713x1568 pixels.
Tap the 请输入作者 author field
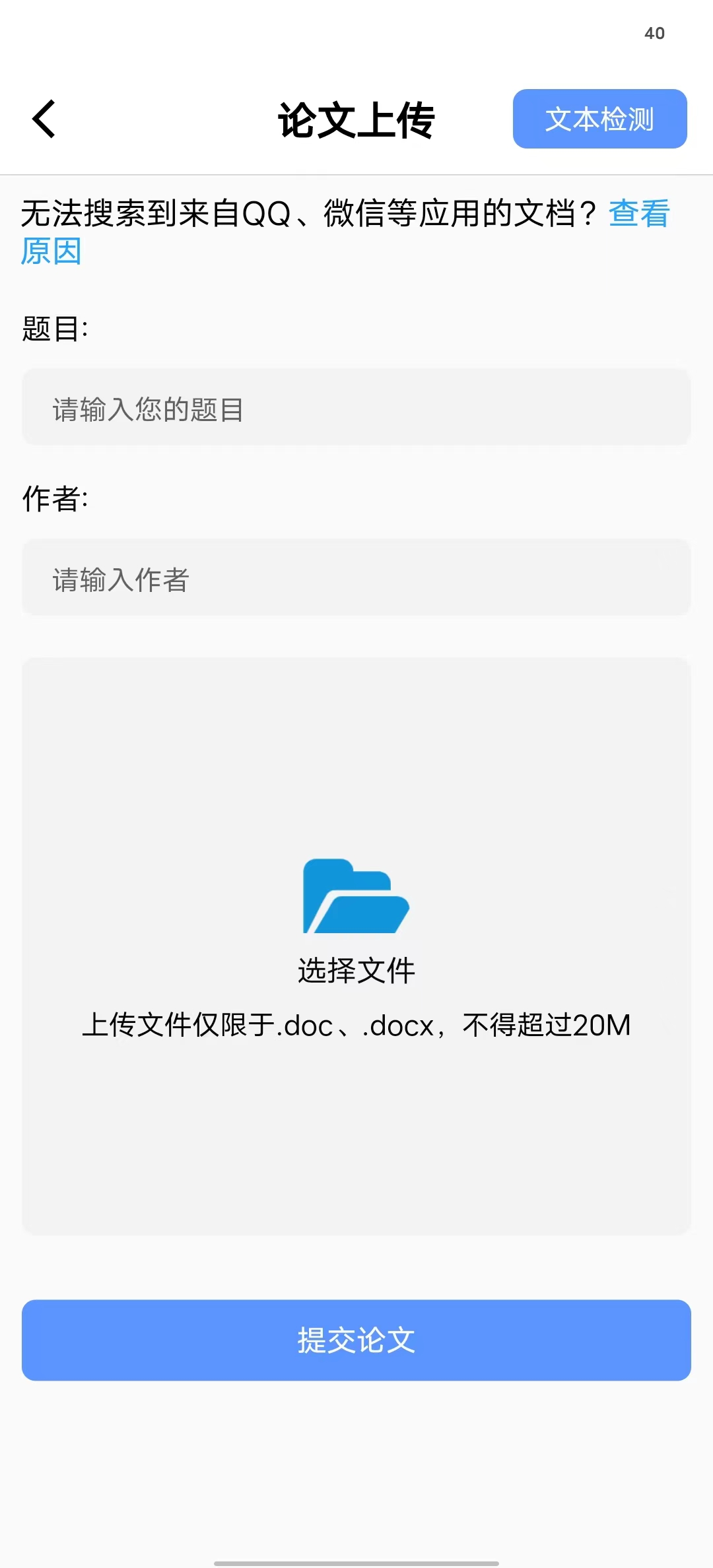coord(356,579)
